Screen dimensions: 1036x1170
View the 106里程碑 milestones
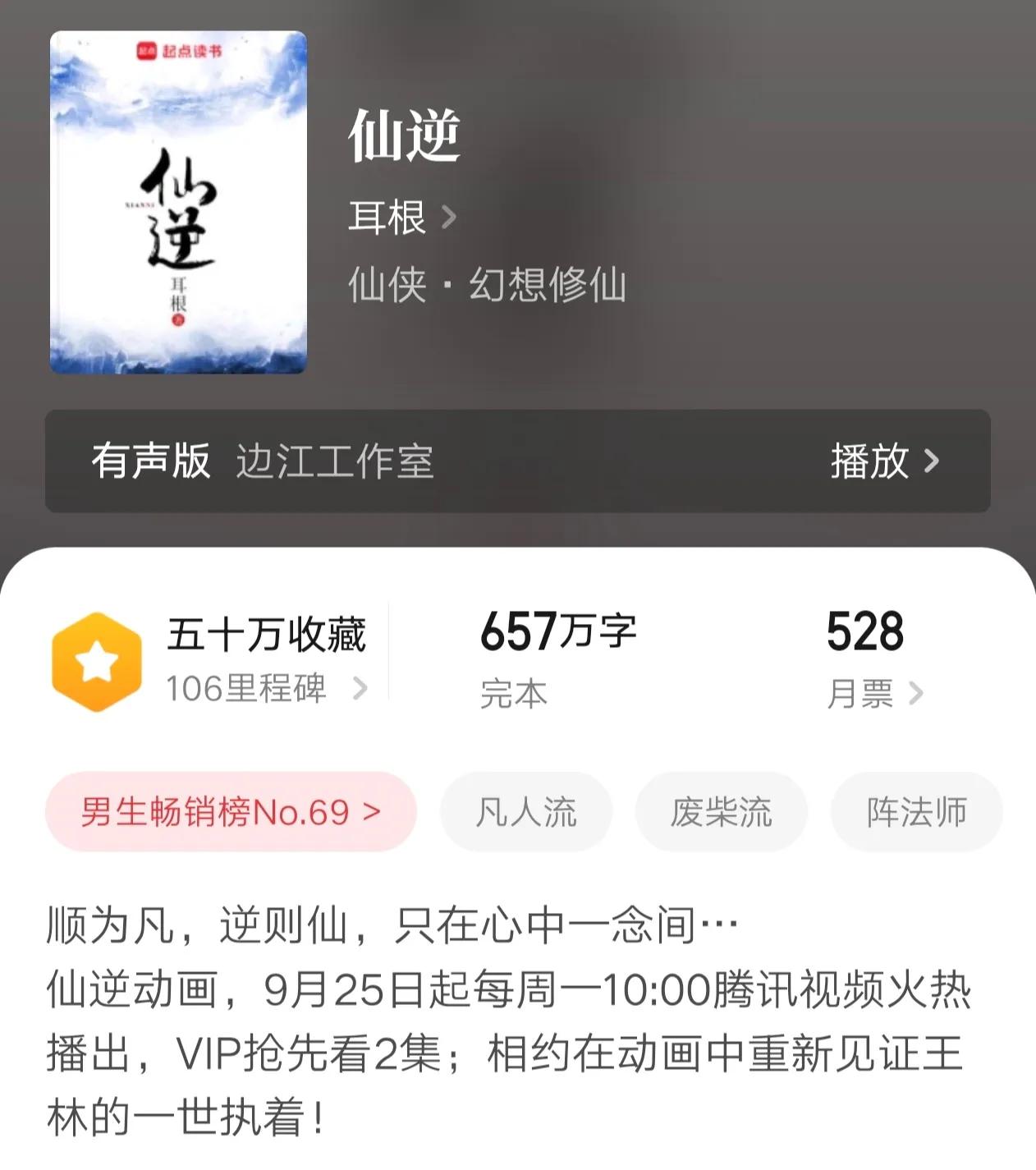point(265,688)
